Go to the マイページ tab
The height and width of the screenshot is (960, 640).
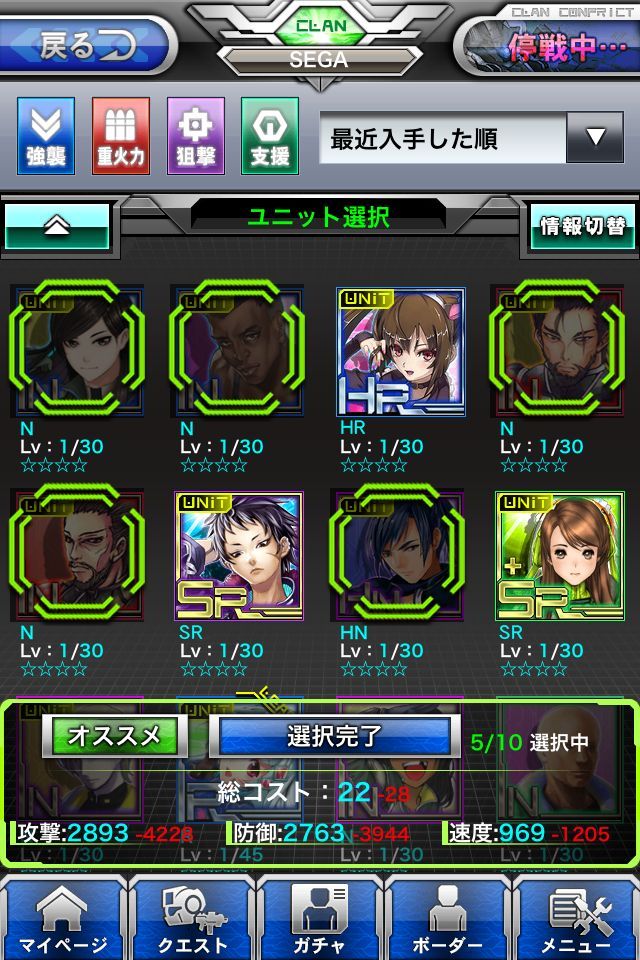[64, 918]
